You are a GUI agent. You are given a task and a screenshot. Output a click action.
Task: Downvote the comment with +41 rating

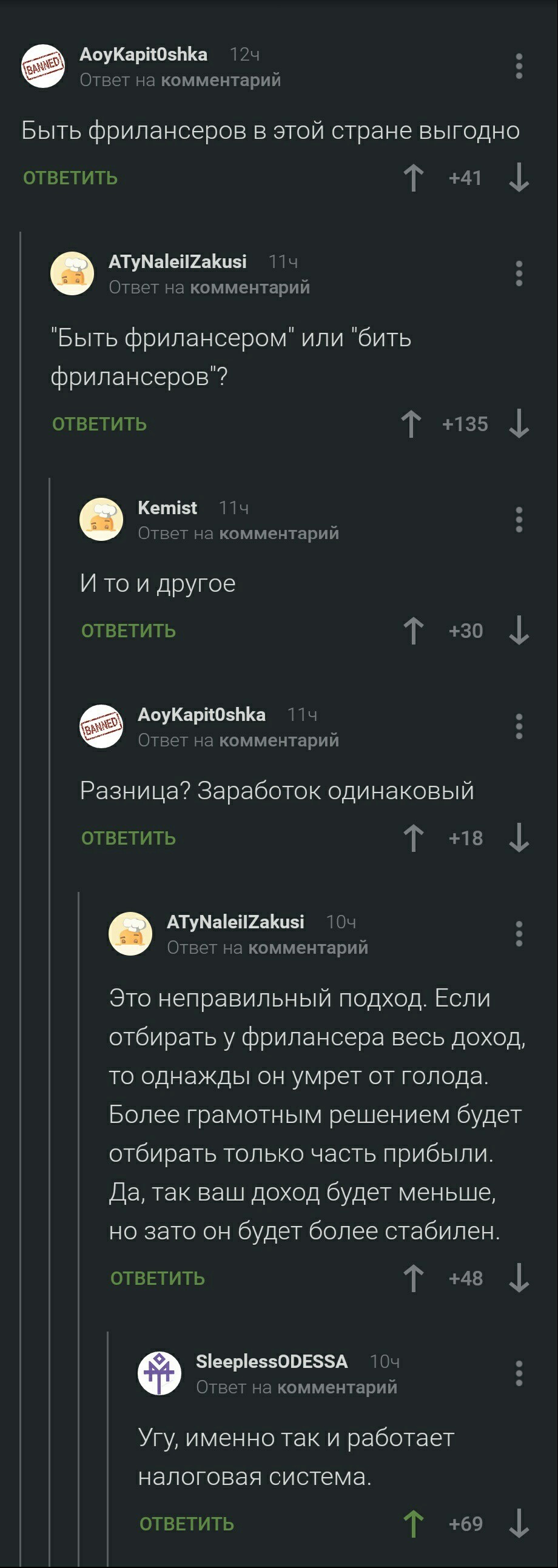(x=519, y=178)
